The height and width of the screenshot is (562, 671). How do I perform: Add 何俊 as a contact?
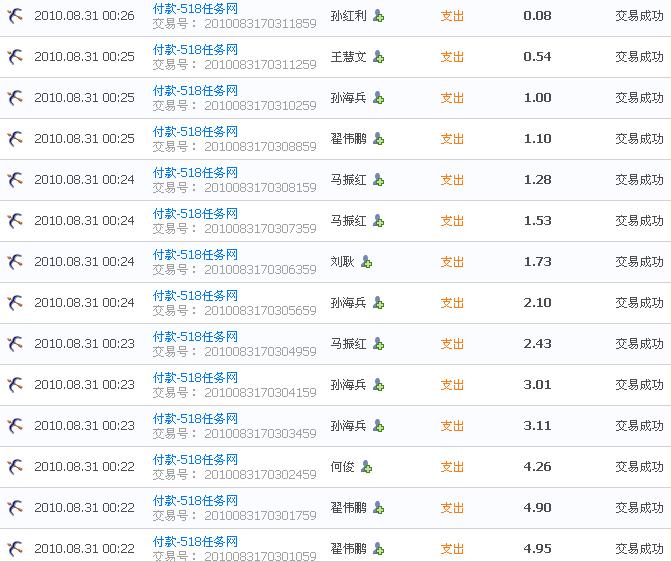point(366,467)
